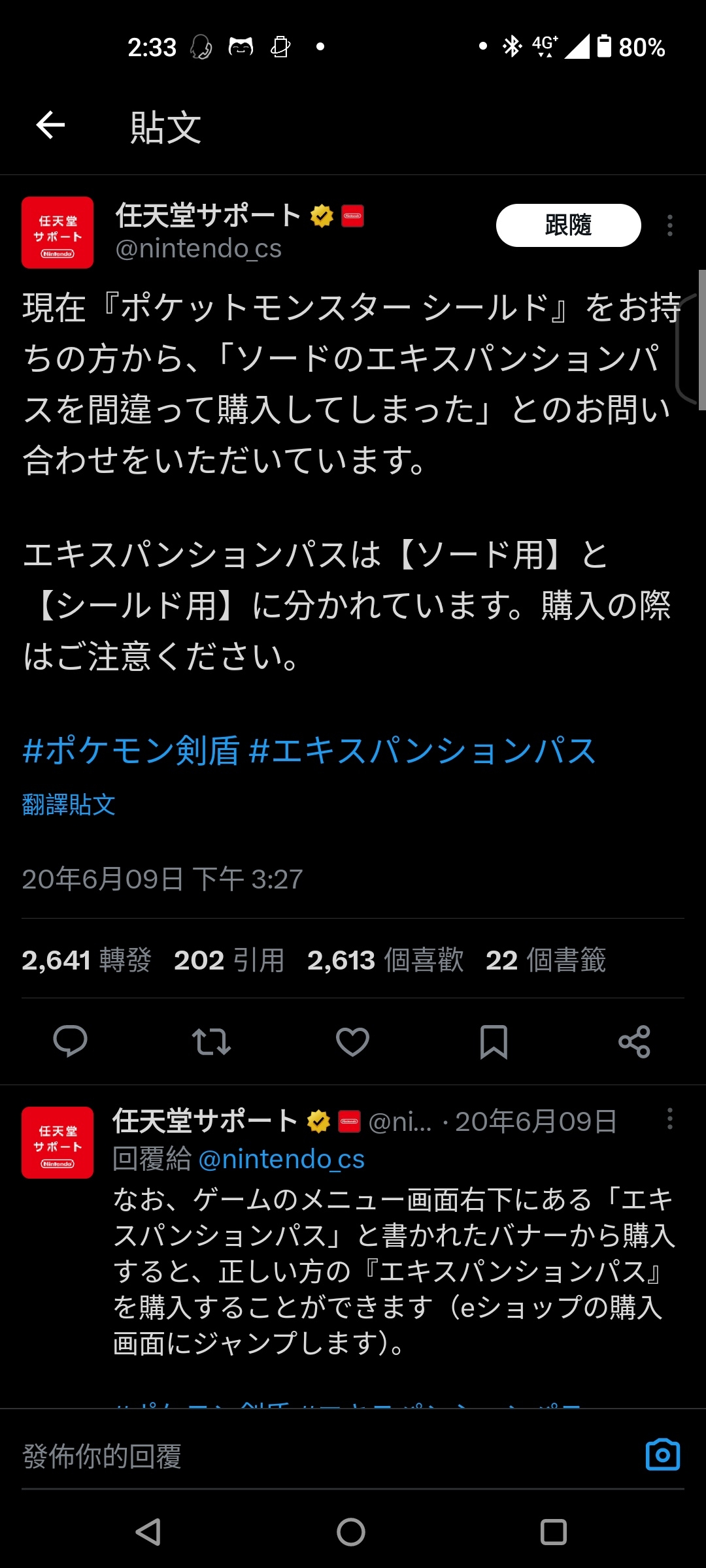Open overflow menu on the reply post

[x=669, y=1119]
